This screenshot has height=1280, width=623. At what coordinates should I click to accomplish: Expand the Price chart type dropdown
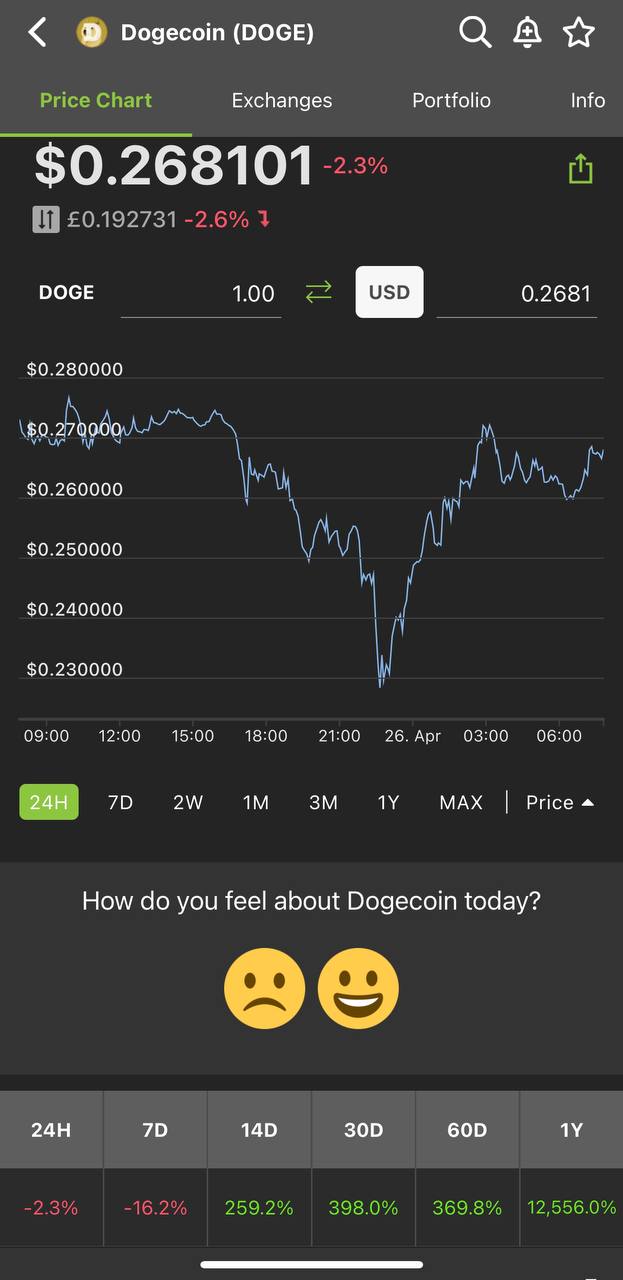click(560, 802)
